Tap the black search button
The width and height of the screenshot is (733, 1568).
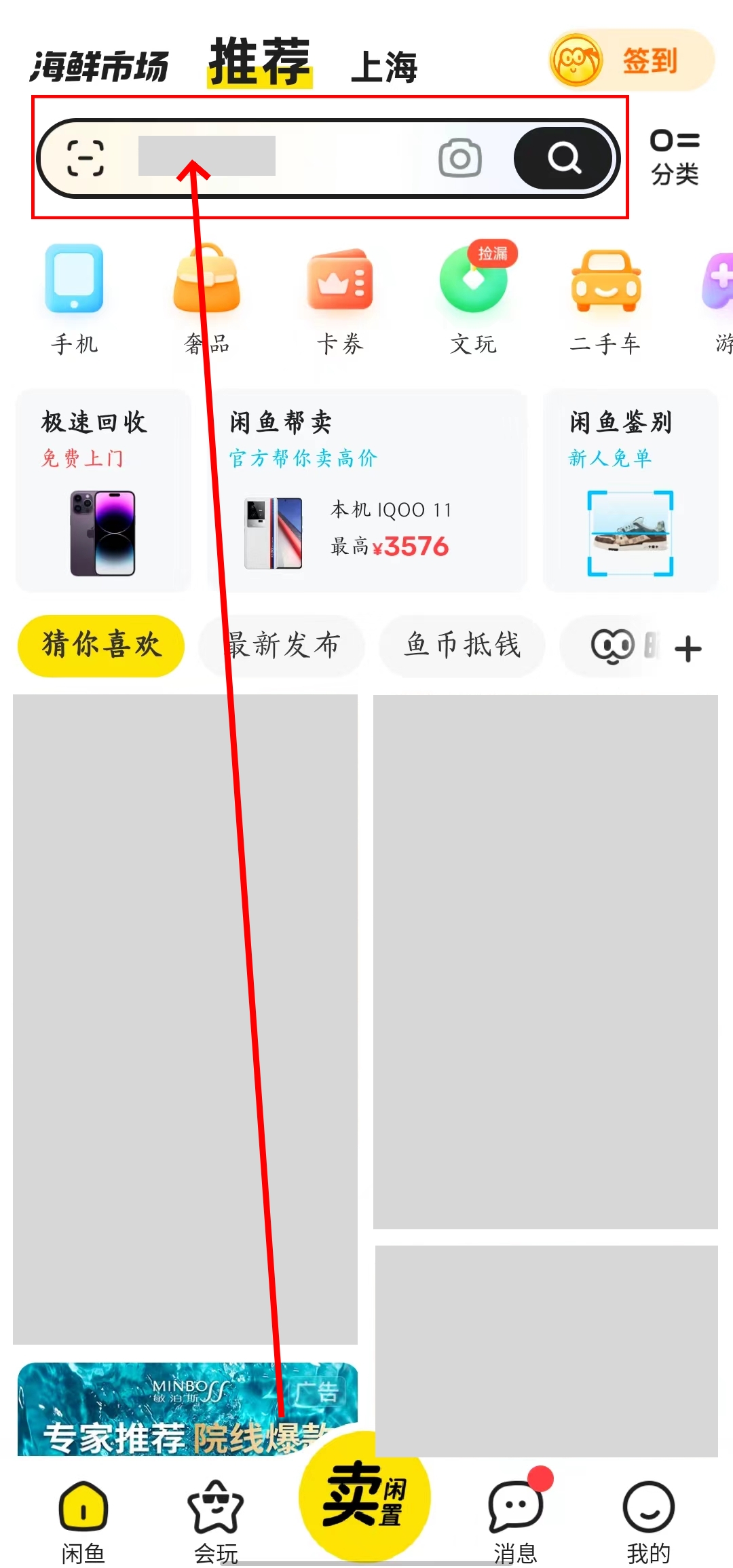coord(563,158)
